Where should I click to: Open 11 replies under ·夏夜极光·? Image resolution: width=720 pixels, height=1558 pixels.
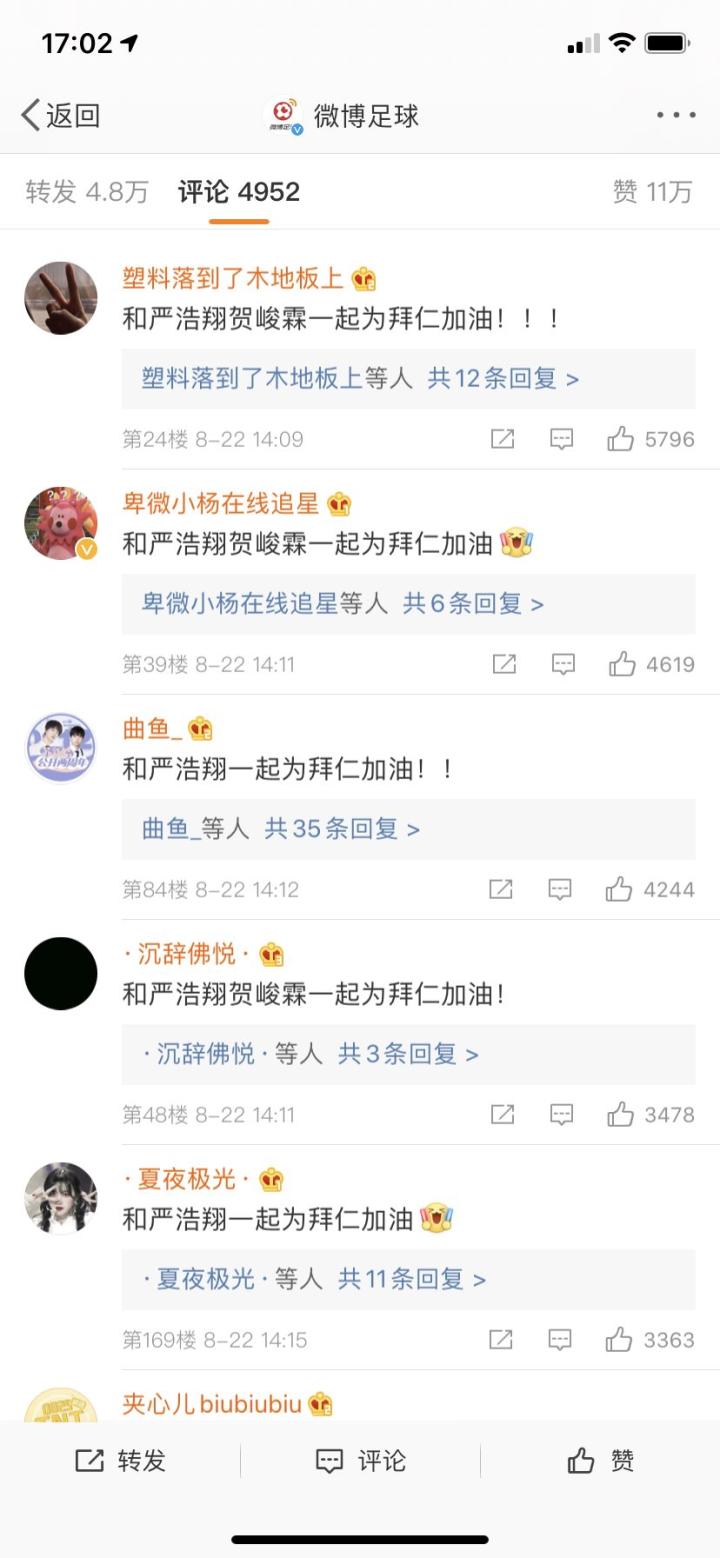click(x=411, y=1279)
